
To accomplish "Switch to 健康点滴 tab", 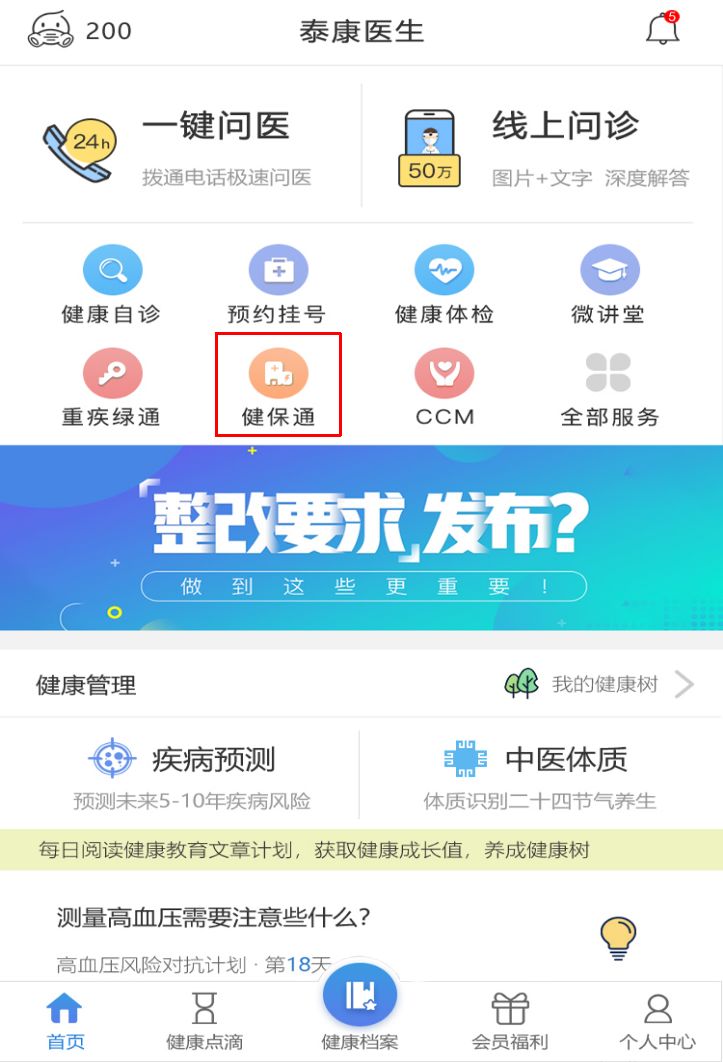I will tap(204, 1020).
